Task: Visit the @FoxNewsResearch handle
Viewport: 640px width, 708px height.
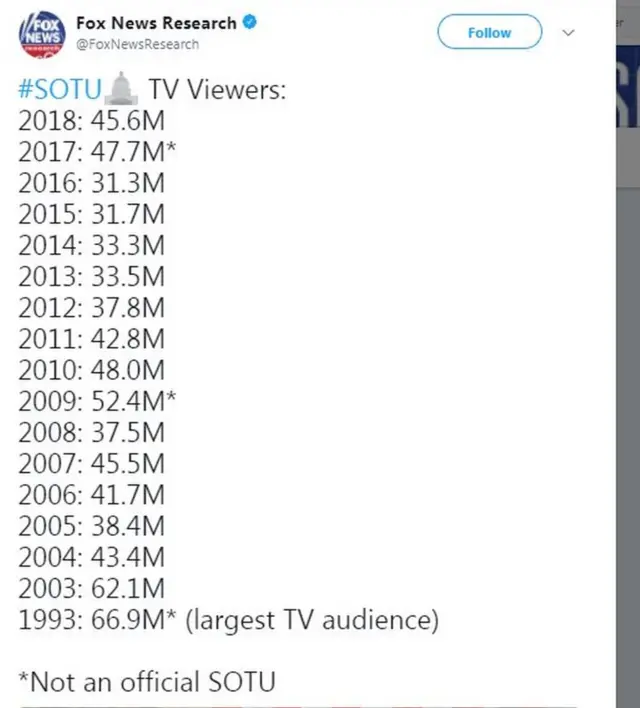Action: point(138,44)
